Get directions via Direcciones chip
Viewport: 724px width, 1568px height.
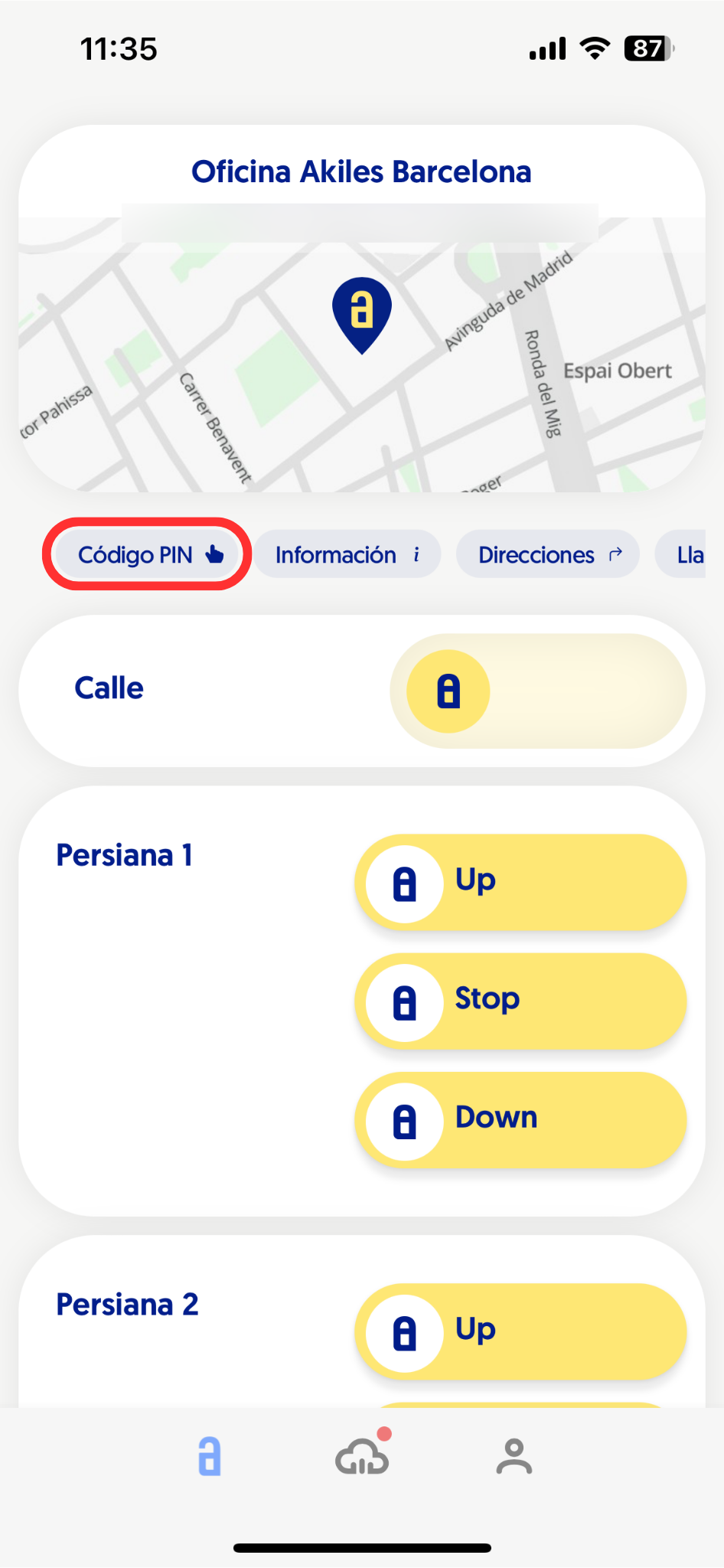point(548,554)
